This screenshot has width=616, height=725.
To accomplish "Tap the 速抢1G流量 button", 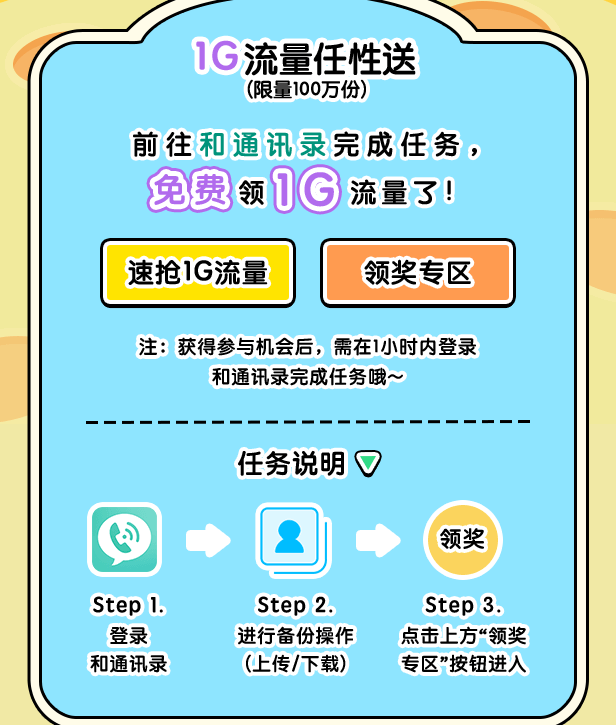I will pyautogui.click(x=198, y=273).
